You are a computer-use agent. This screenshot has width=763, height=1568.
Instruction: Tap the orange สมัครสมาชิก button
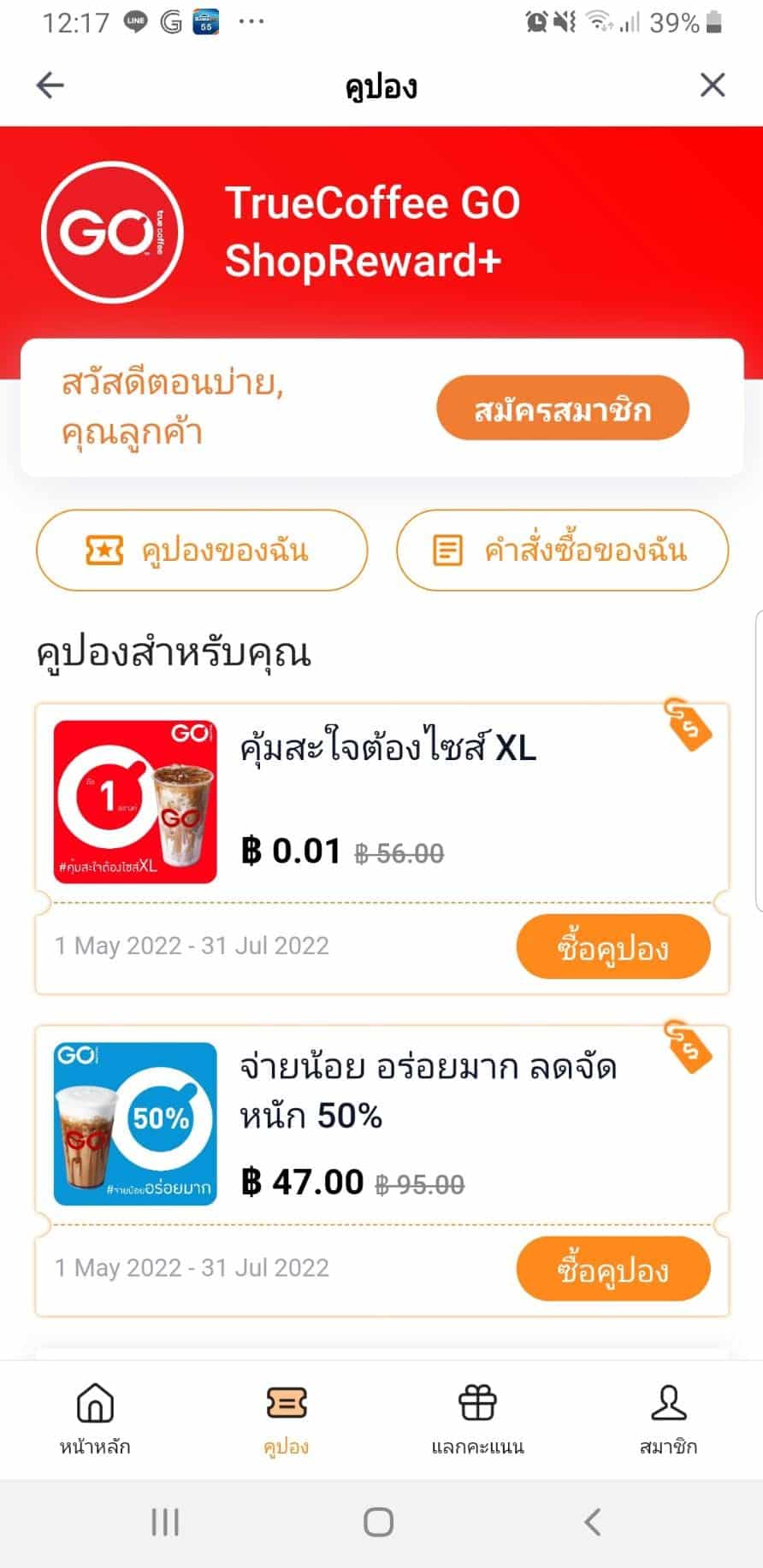562,408
